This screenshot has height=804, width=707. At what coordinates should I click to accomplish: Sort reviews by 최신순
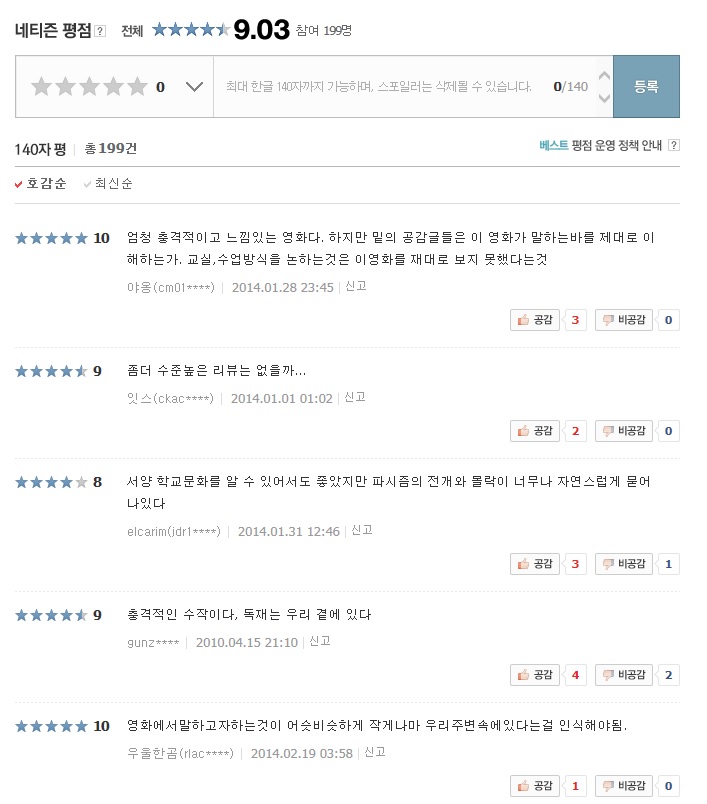(x=113, y=184)
